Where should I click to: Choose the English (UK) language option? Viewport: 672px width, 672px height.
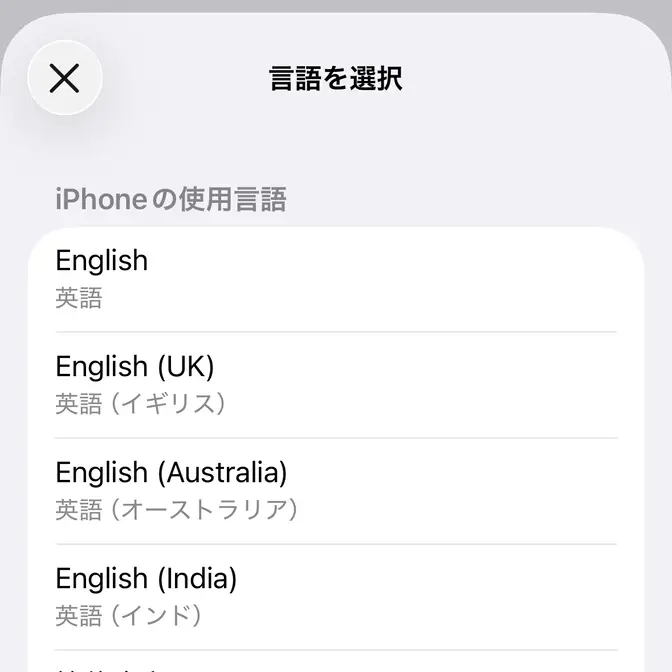tap(335, 385)
